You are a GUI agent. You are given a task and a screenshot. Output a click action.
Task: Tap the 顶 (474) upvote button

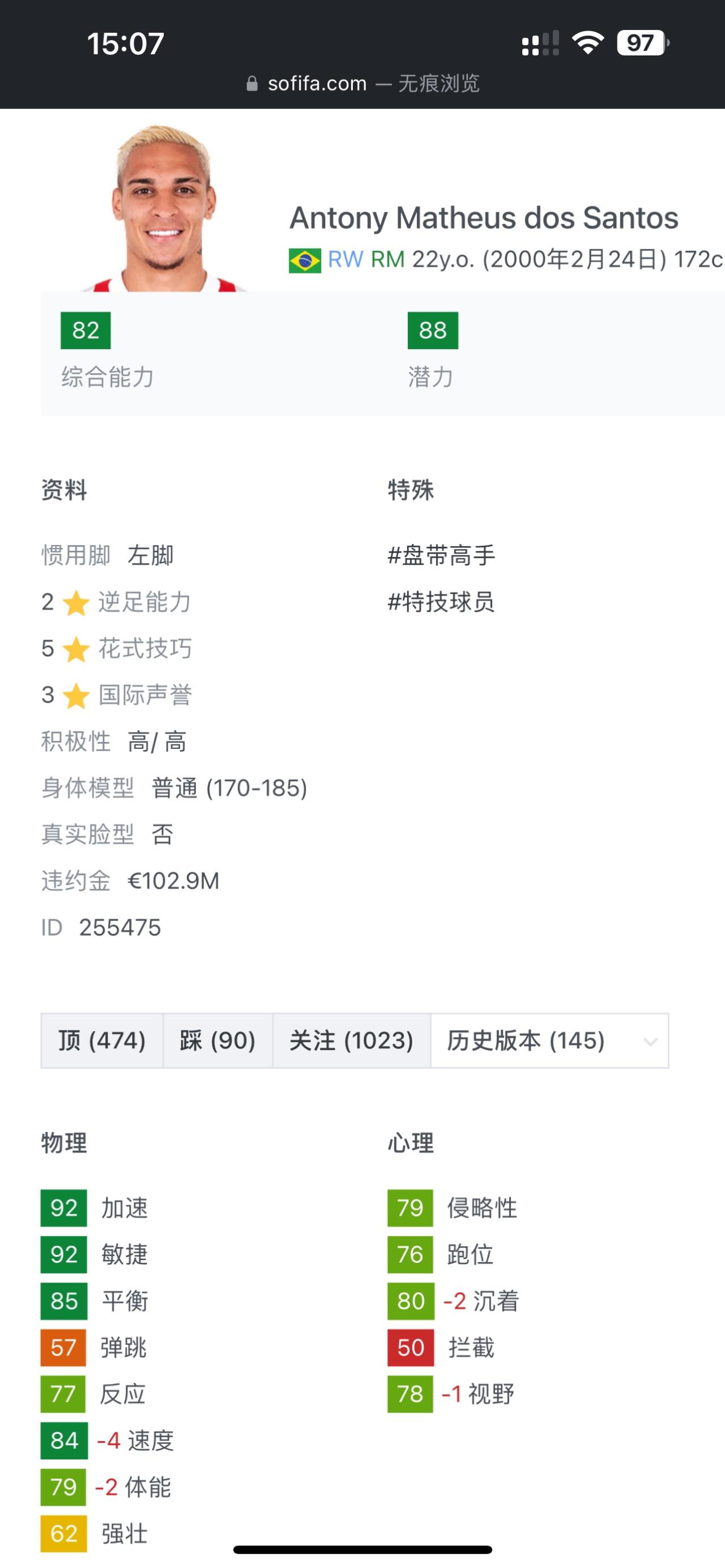(102, 1040)
